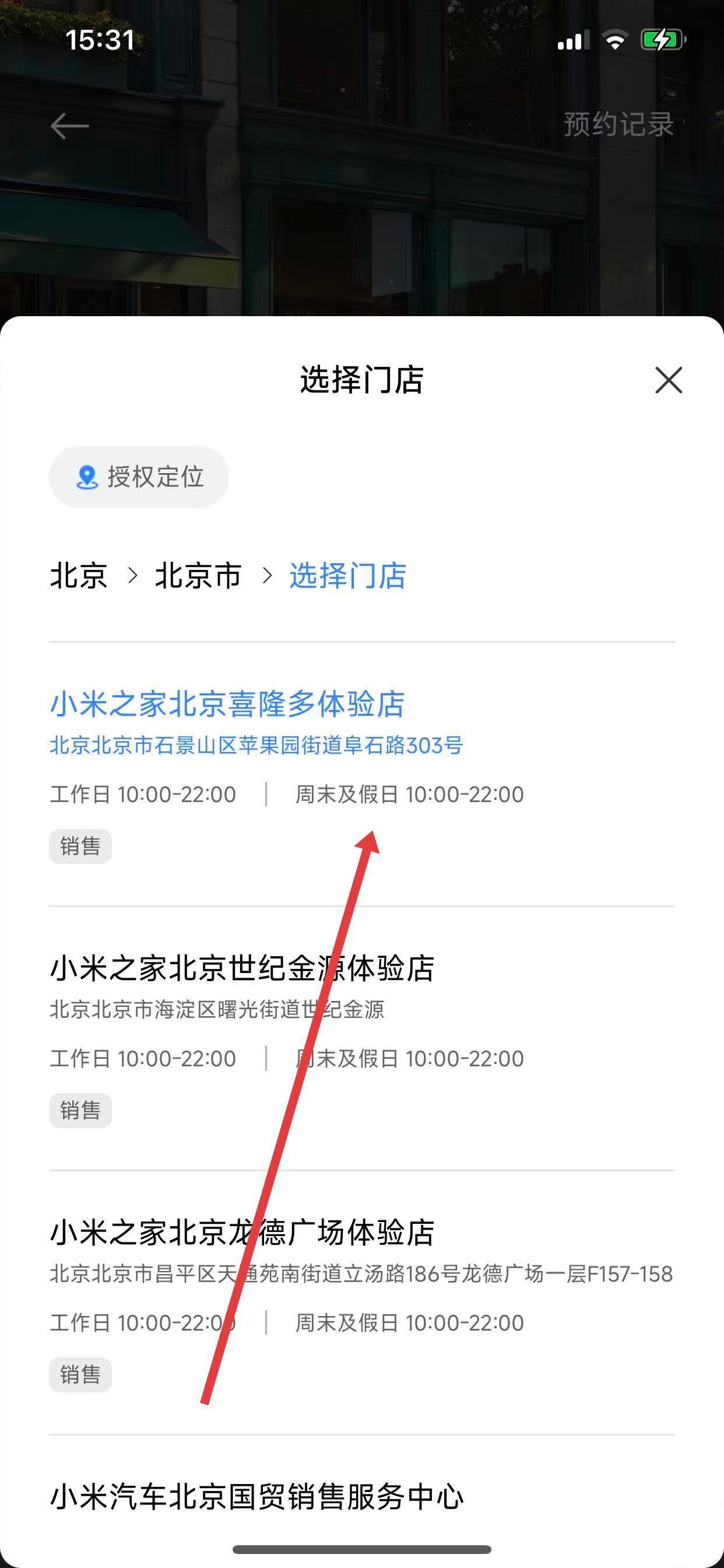The image size is (724, 1568).
Task: Go back to province level 北京
Action: pos(79,575)
